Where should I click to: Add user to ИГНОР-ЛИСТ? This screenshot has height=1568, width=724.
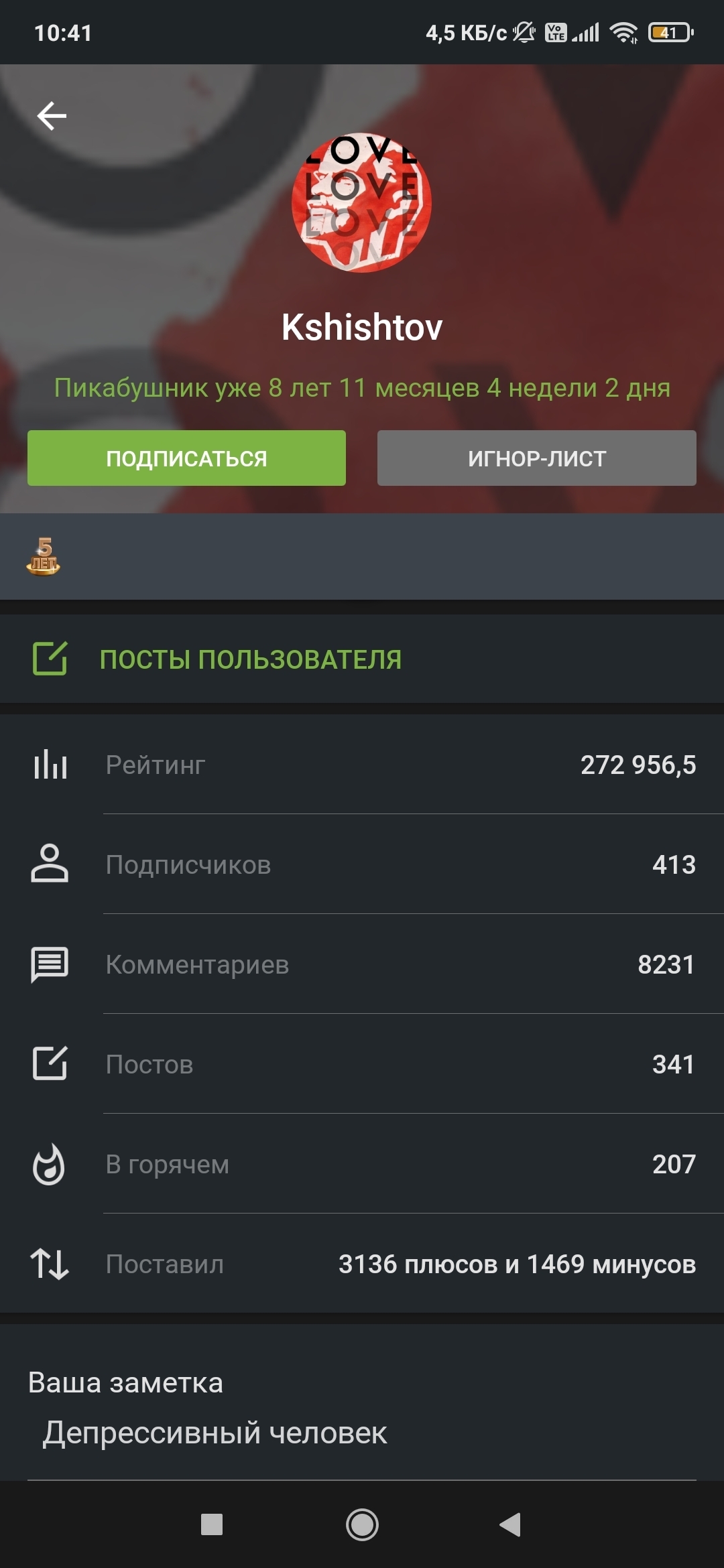click(536, 458)
